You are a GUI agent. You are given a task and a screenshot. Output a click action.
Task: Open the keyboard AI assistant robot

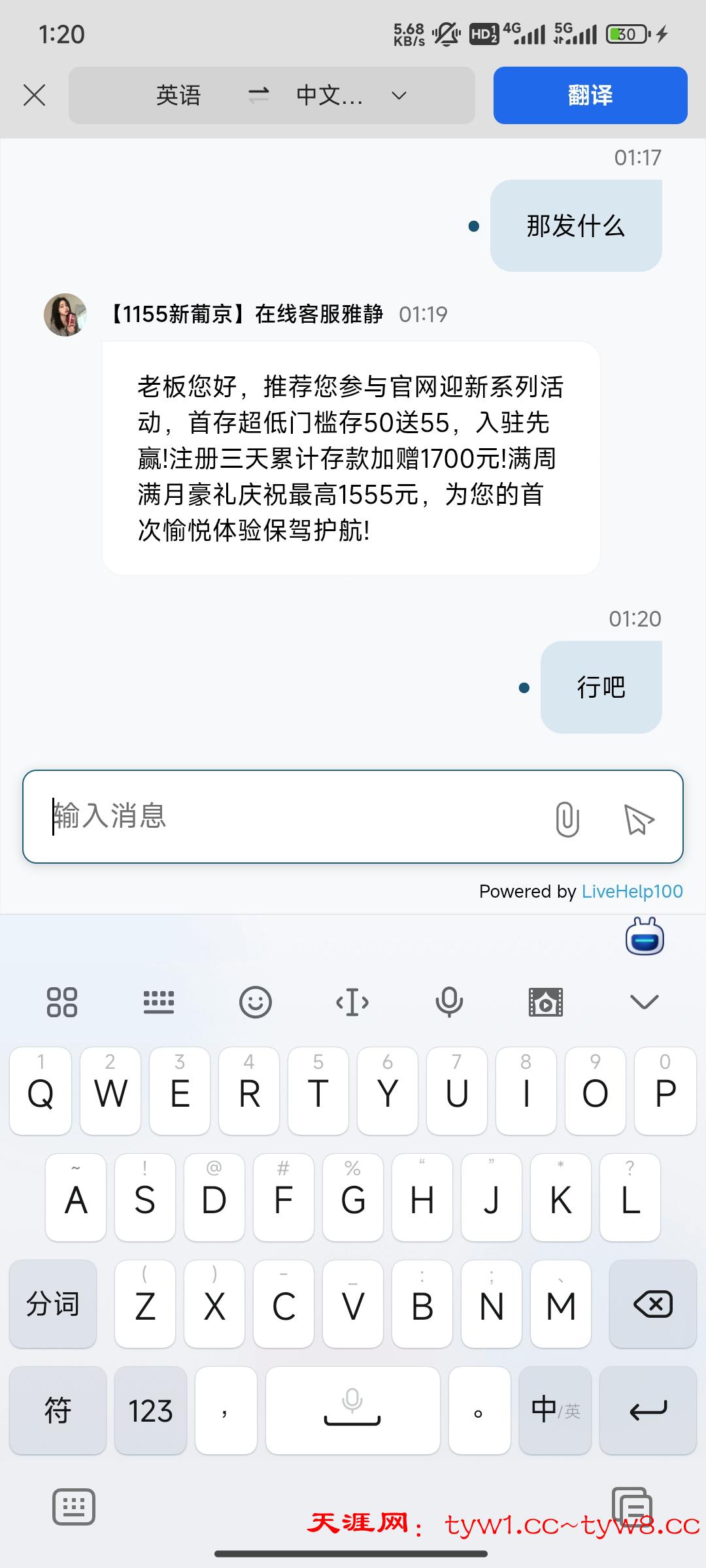tap(645, 938)
